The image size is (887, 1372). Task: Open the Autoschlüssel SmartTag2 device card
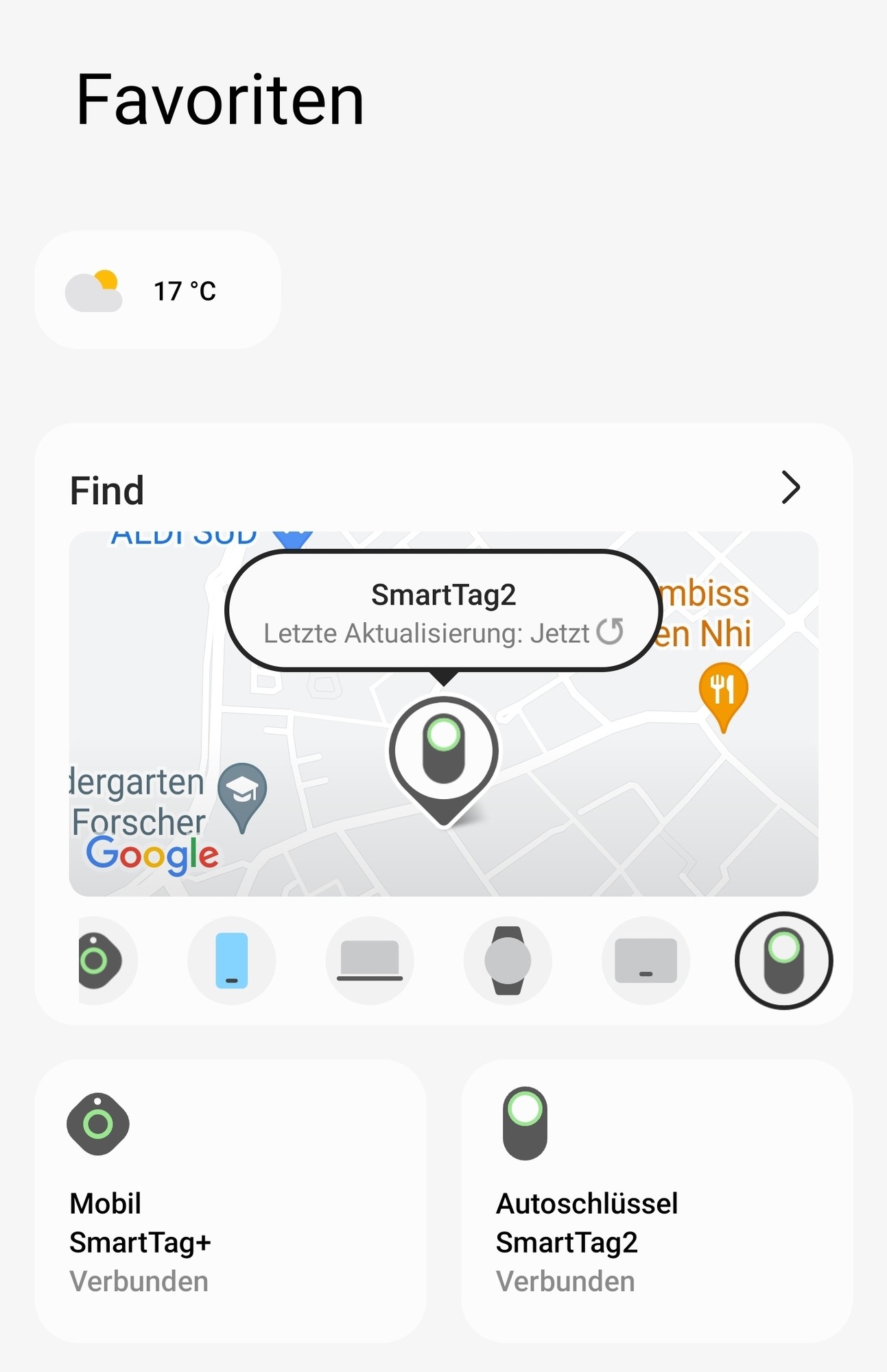click(x=657, y=1200)
